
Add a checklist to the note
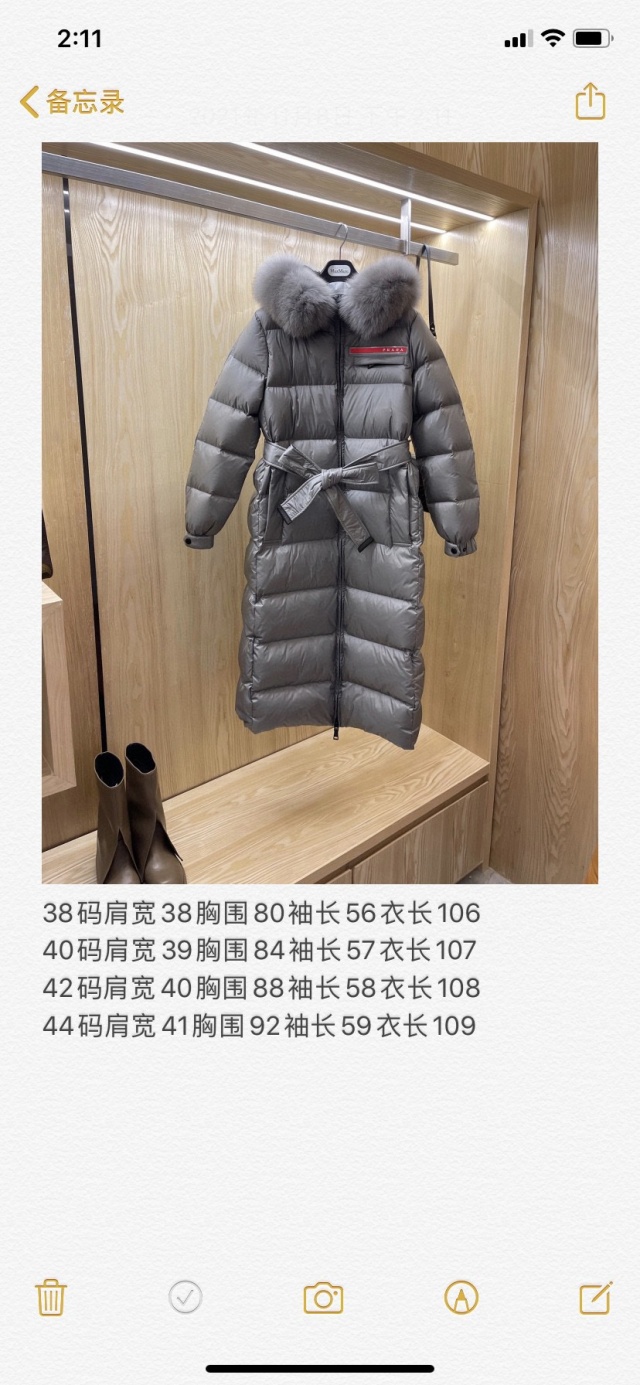185,1297
